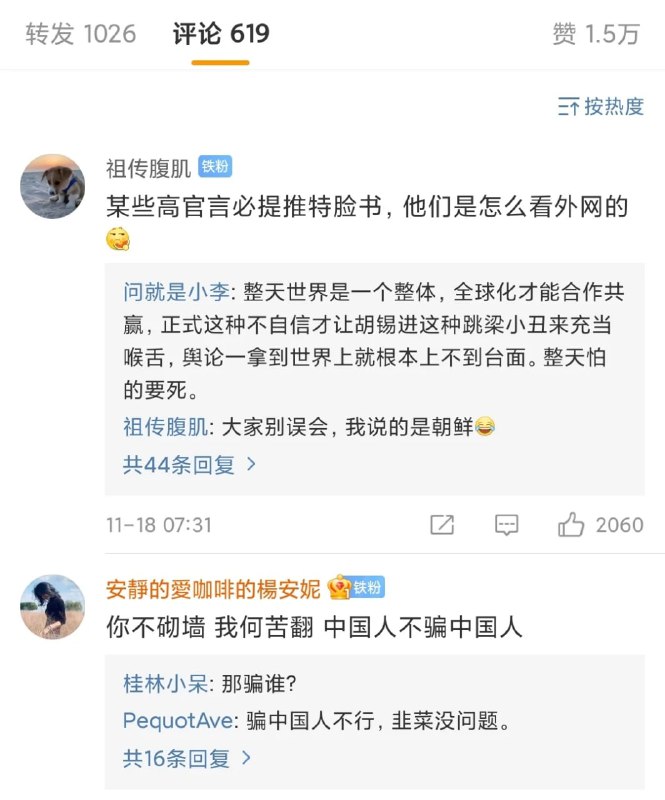The width and height of the screenshot is (665, 800).
Task: Repost 祖传腹肌's comment
Action: (441, 525)
